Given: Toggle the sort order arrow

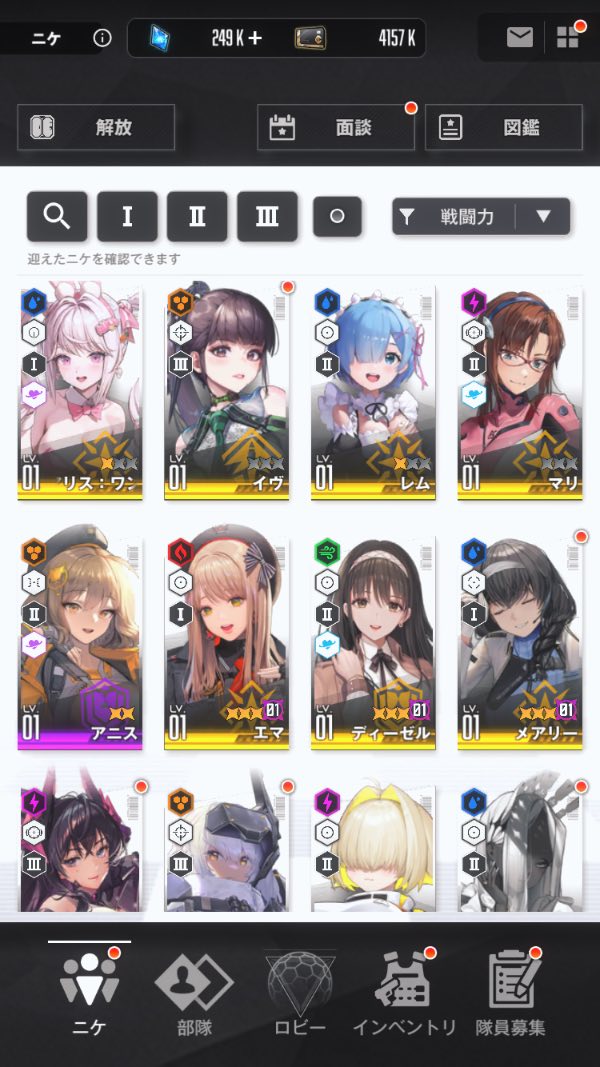Looking at the screenshot, I should [543, 216].
